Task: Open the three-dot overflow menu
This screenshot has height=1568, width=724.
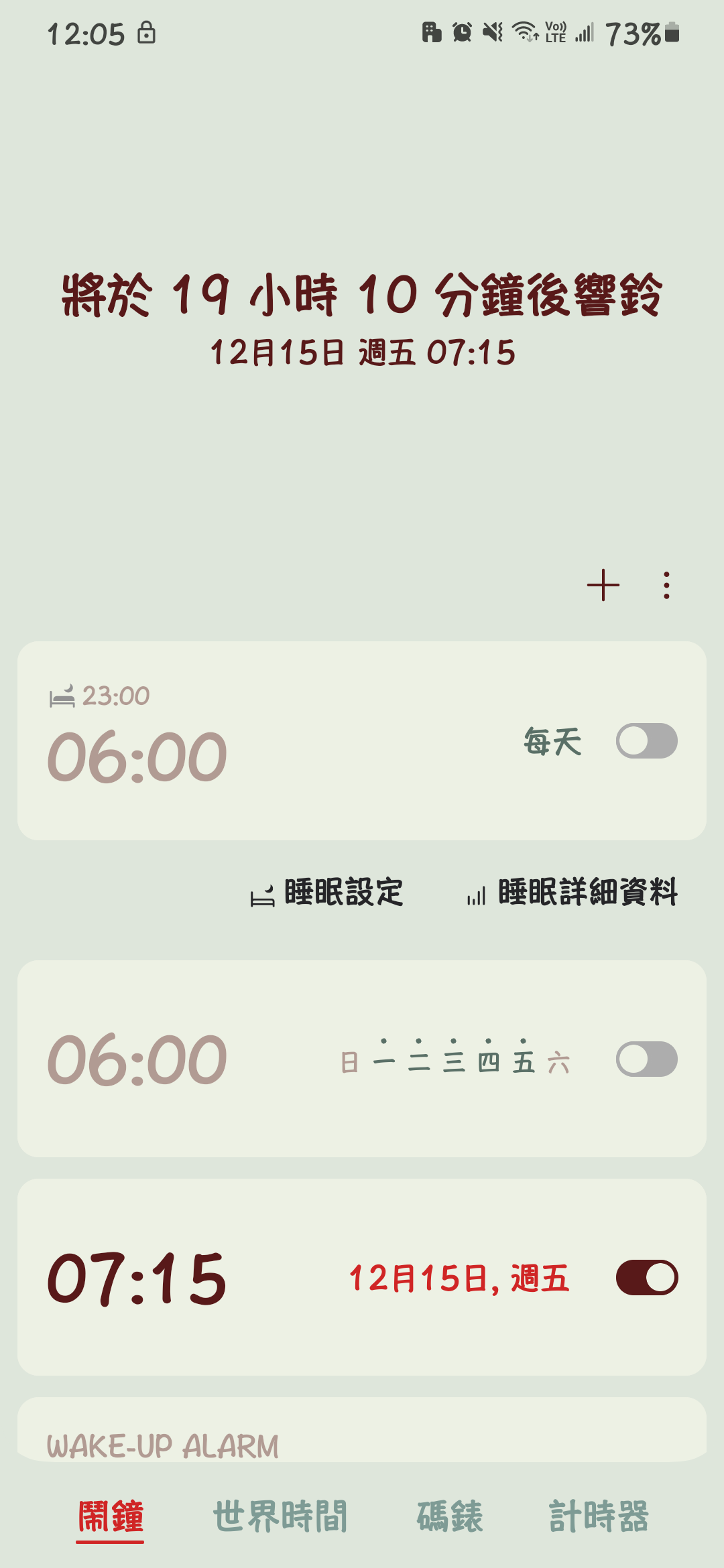Action: pos(666,586)
